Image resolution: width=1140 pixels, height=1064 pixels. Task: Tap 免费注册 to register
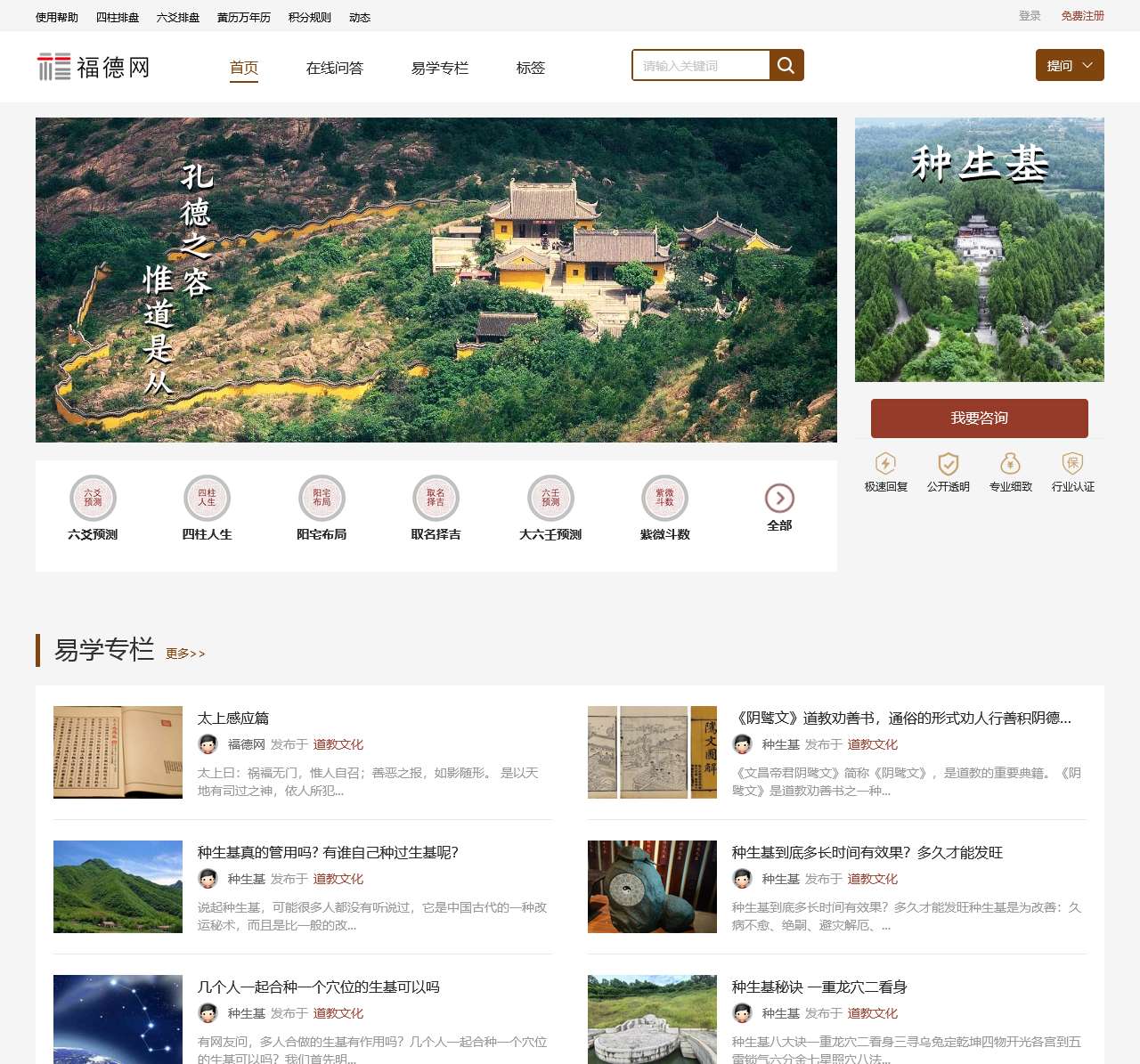click(x=1082, y=16)
